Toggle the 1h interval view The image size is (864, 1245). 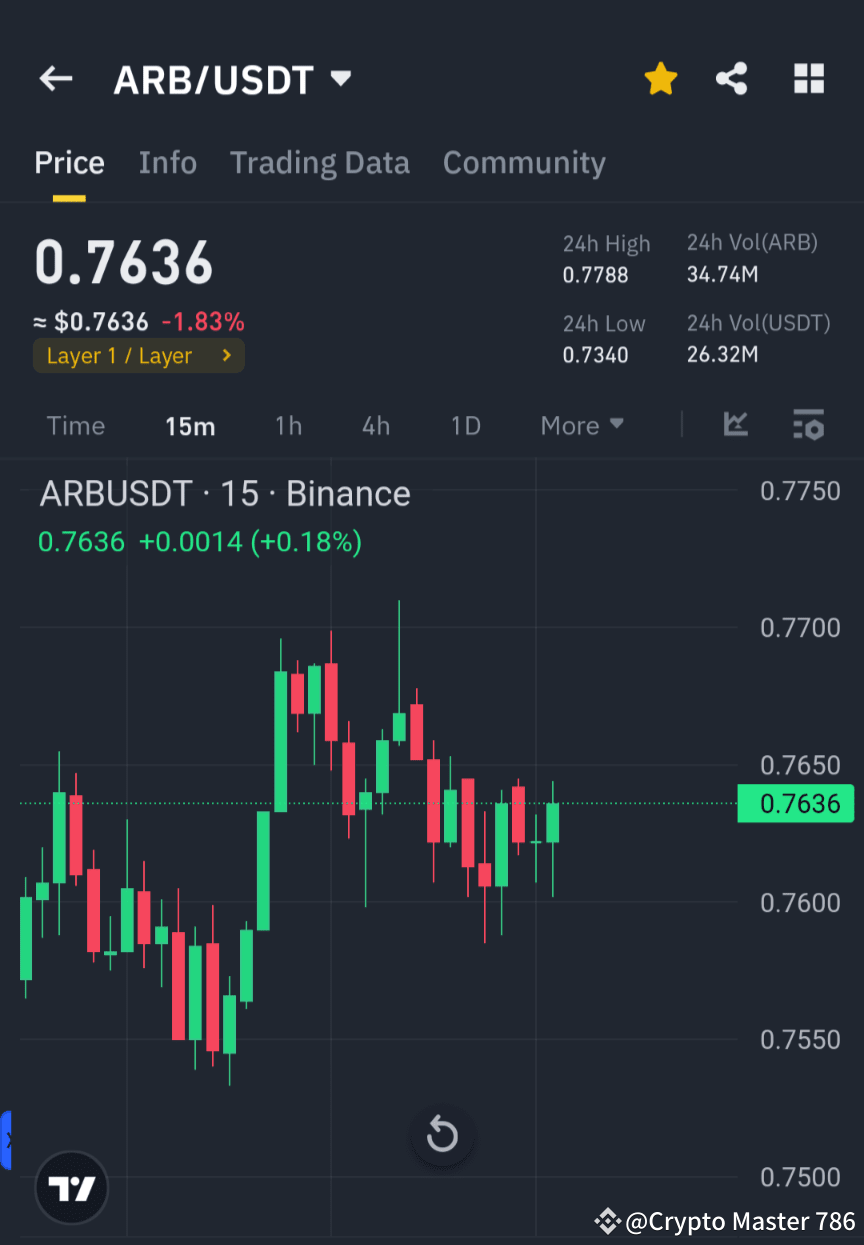coord(288,425)
